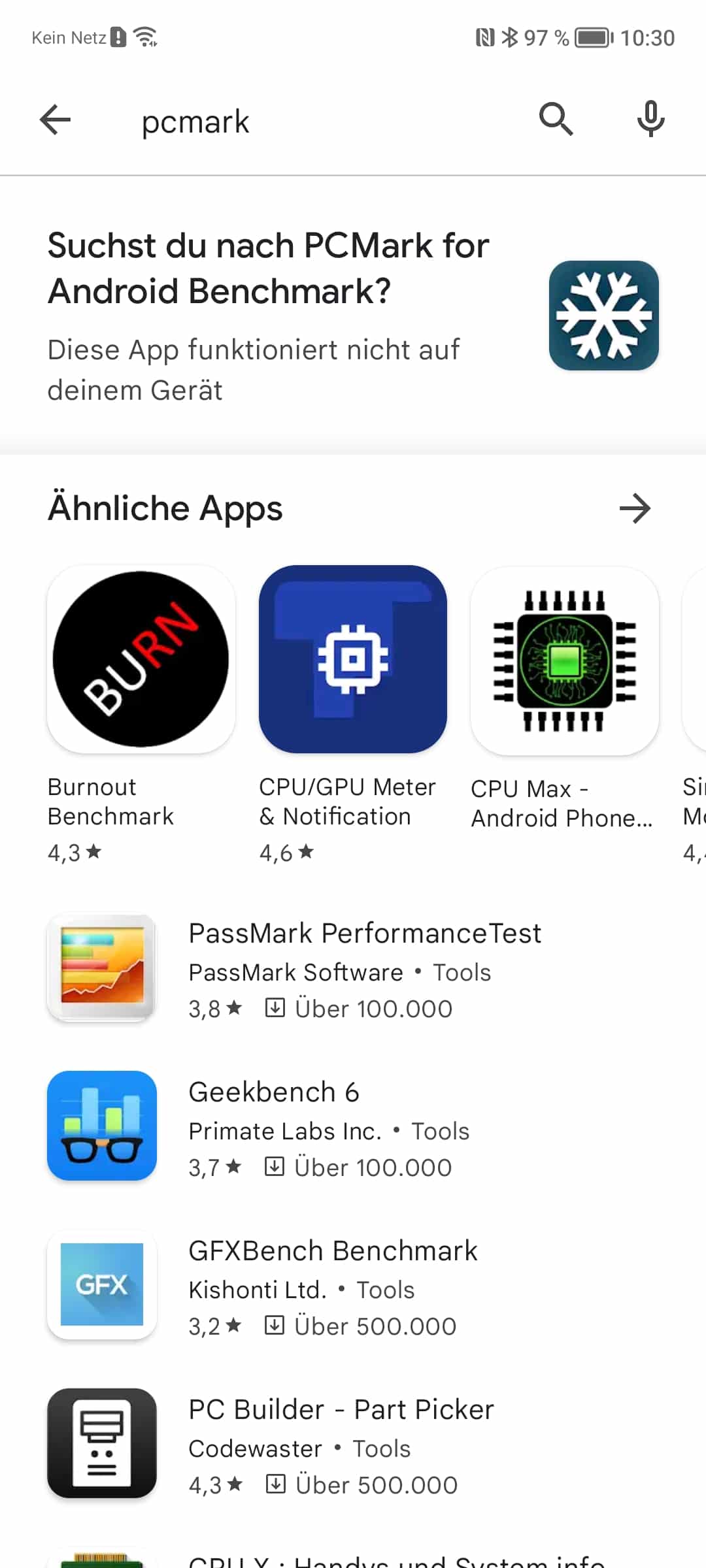Image resolution: width=706 pixels, height=1568 pixels.
Task: Go back using the arrow
Action: [x=55, y=120]
